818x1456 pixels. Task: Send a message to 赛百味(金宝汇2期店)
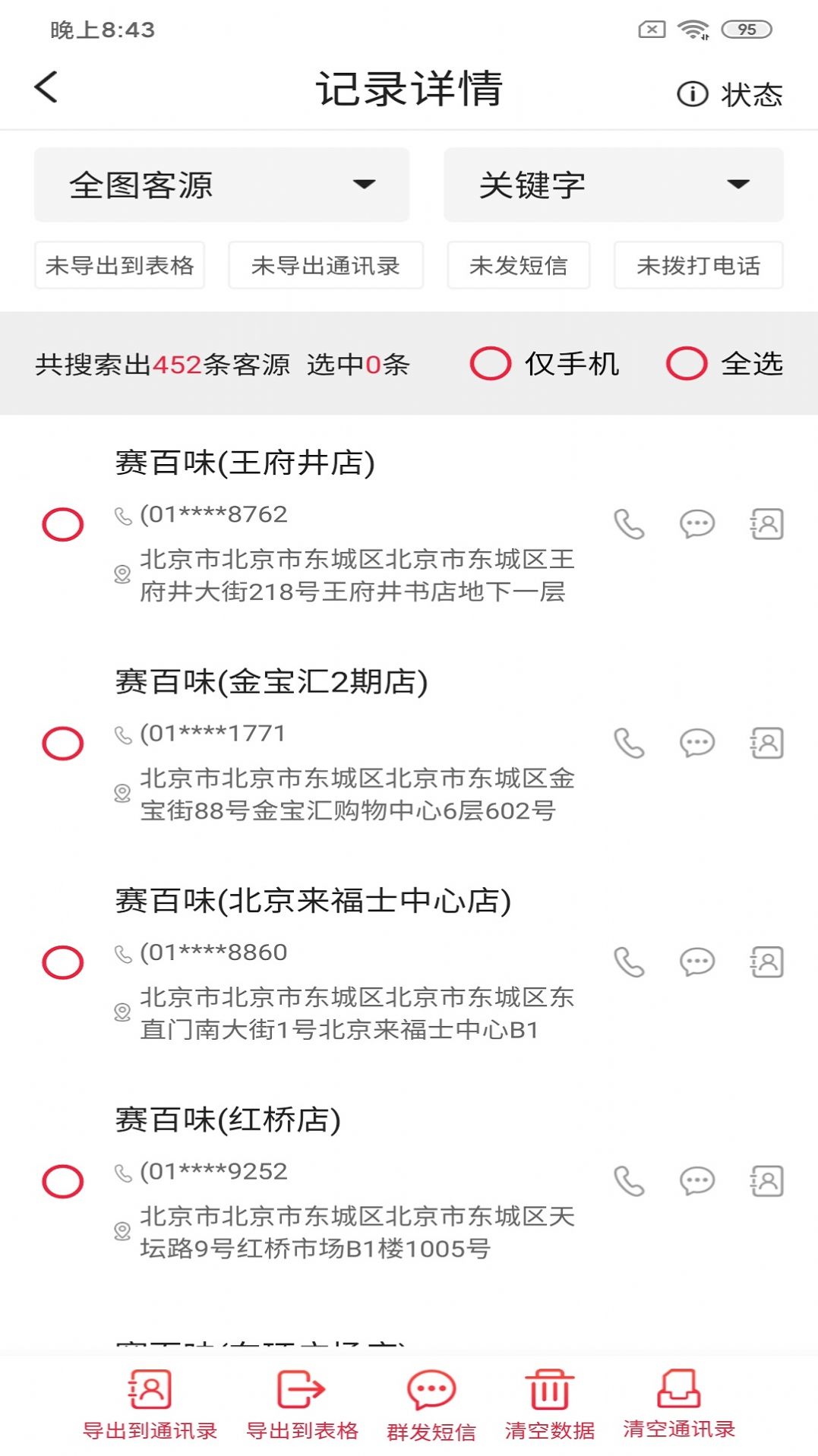[x=696, y=744]
